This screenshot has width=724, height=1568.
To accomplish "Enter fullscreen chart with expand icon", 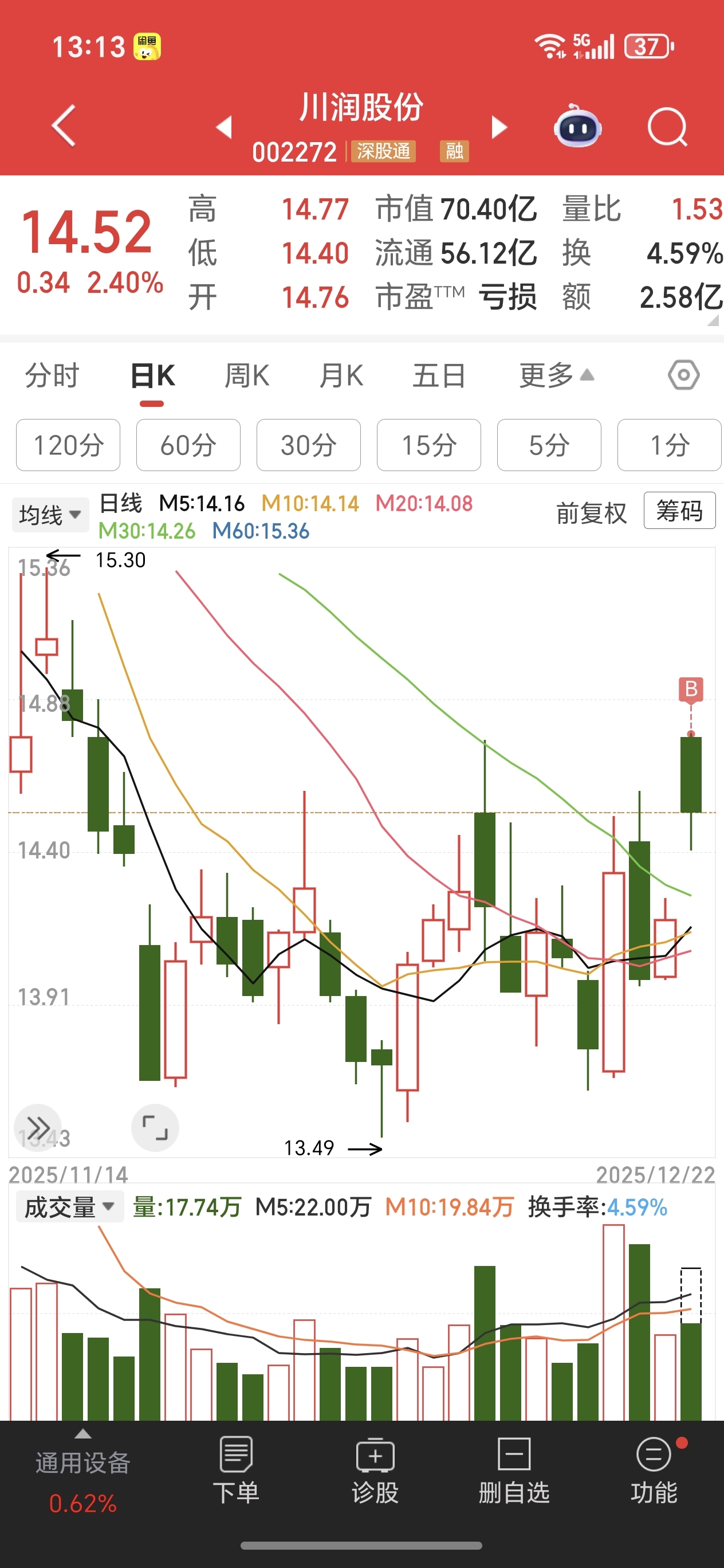I will click(155, 1127).
